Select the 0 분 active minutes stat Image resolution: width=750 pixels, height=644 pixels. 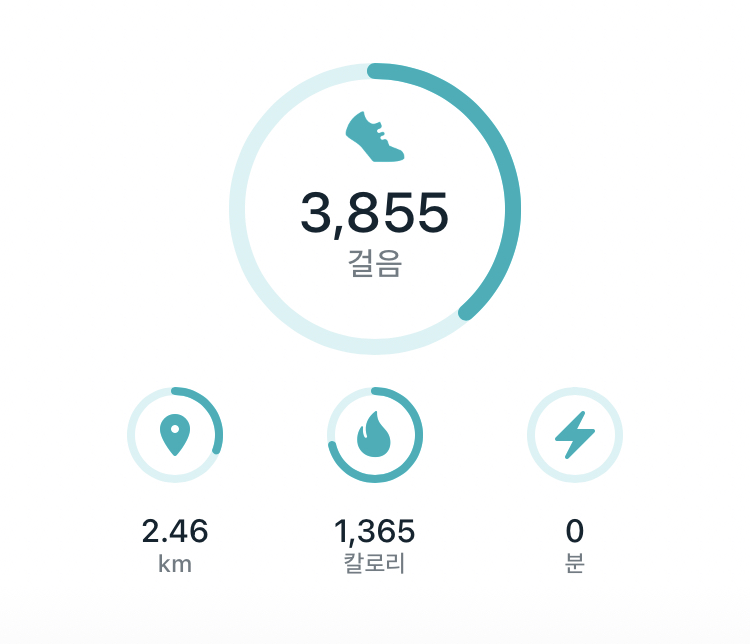coord(574,436)
